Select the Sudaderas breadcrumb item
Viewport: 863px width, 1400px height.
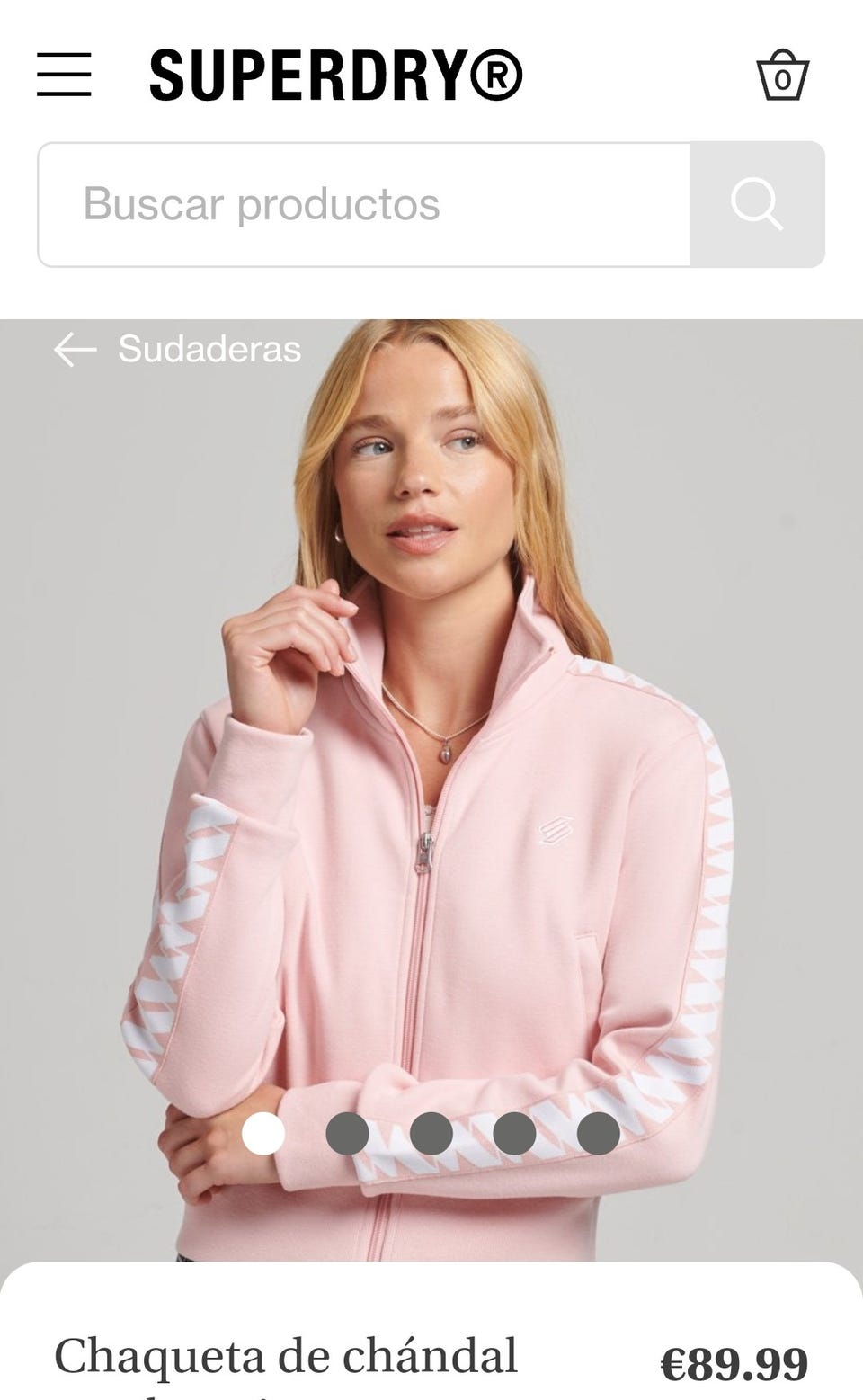207,351
